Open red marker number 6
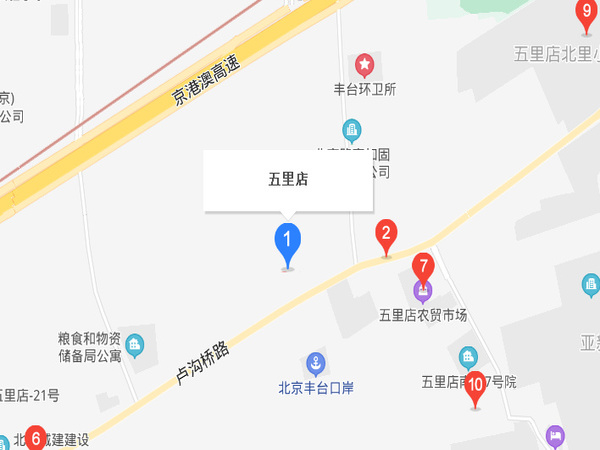600x450 pixels. [x=37, y=438]
